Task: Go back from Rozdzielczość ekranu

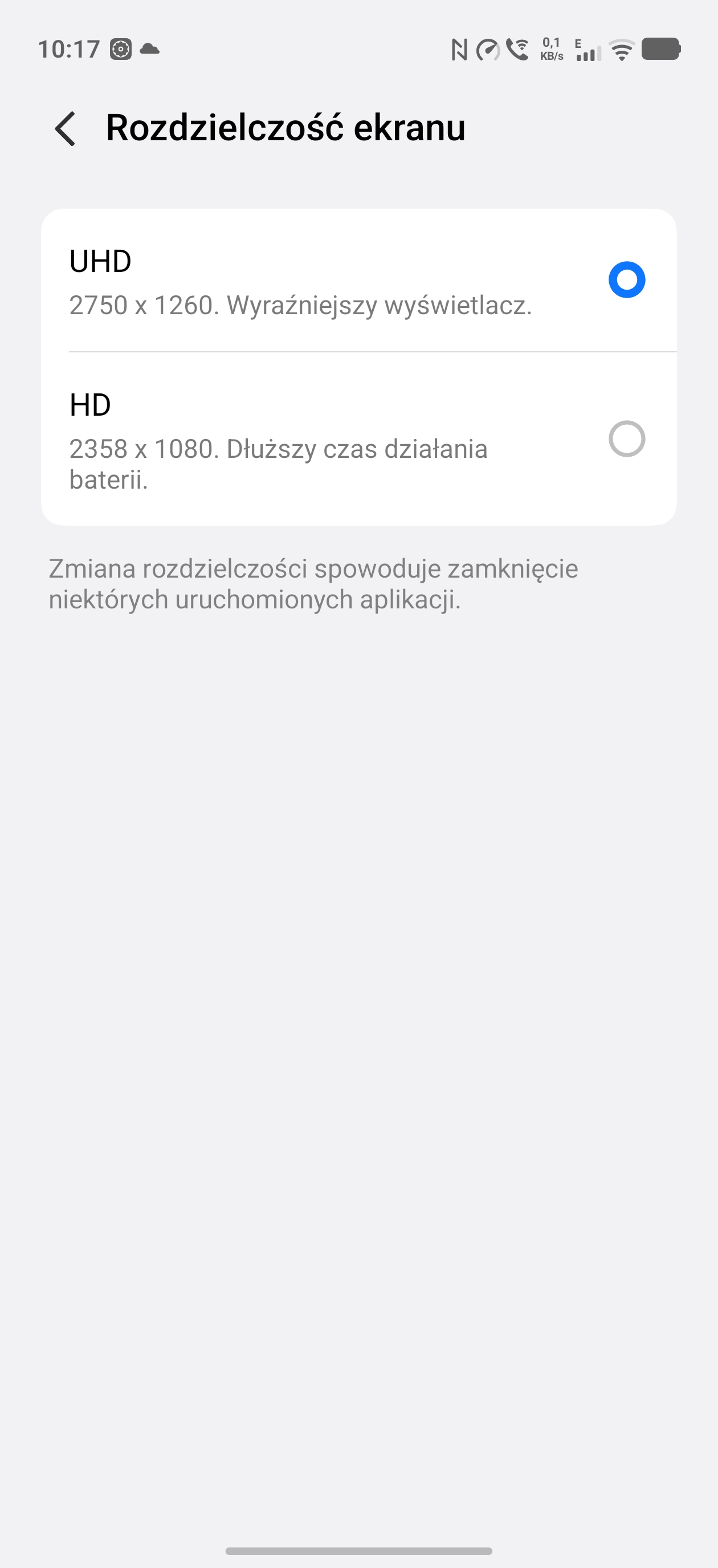Action: point(65,128)
